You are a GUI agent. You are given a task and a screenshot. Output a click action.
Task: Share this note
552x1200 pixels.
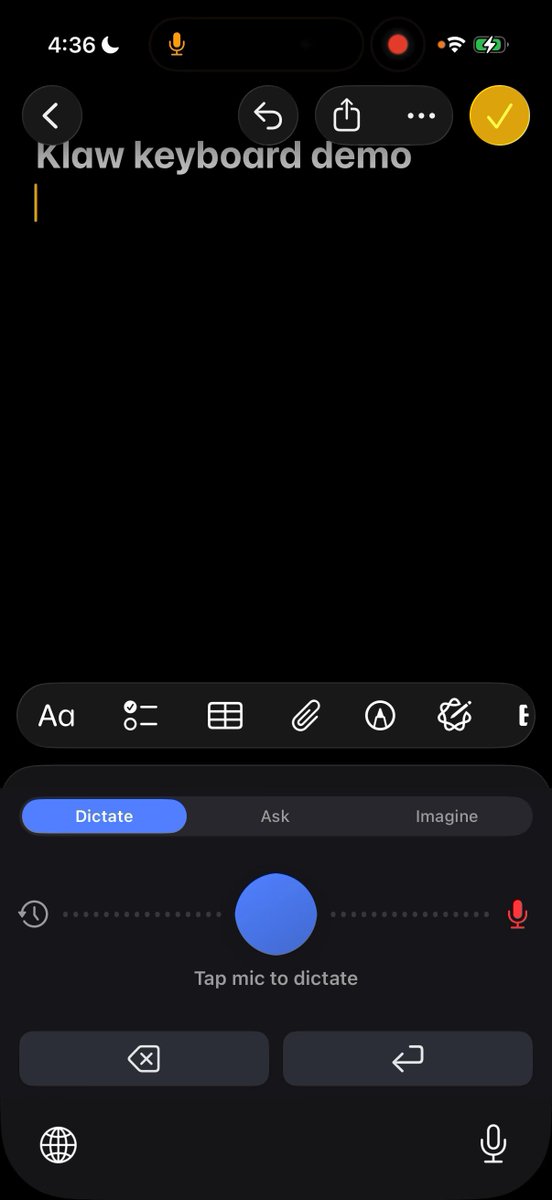(346, 116)
